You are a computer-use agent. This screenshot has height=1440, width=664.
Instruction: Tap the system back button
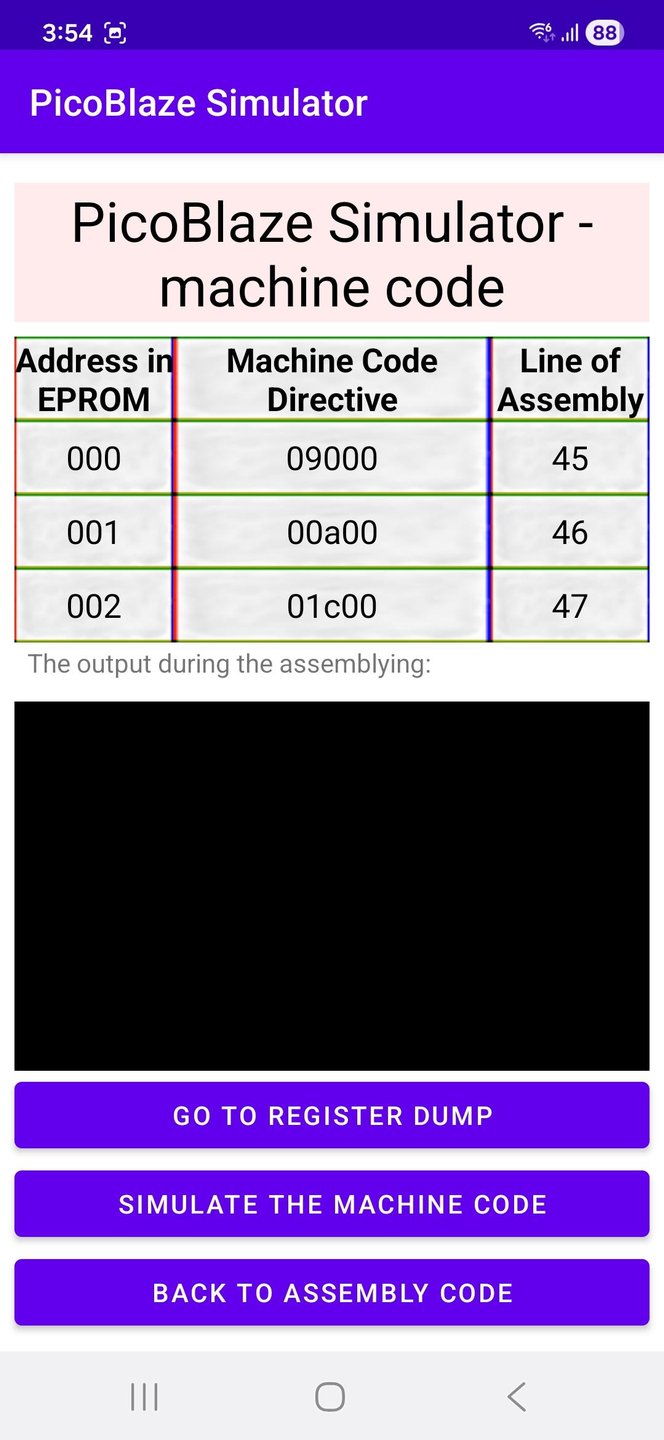click(x=516, y=1396)
